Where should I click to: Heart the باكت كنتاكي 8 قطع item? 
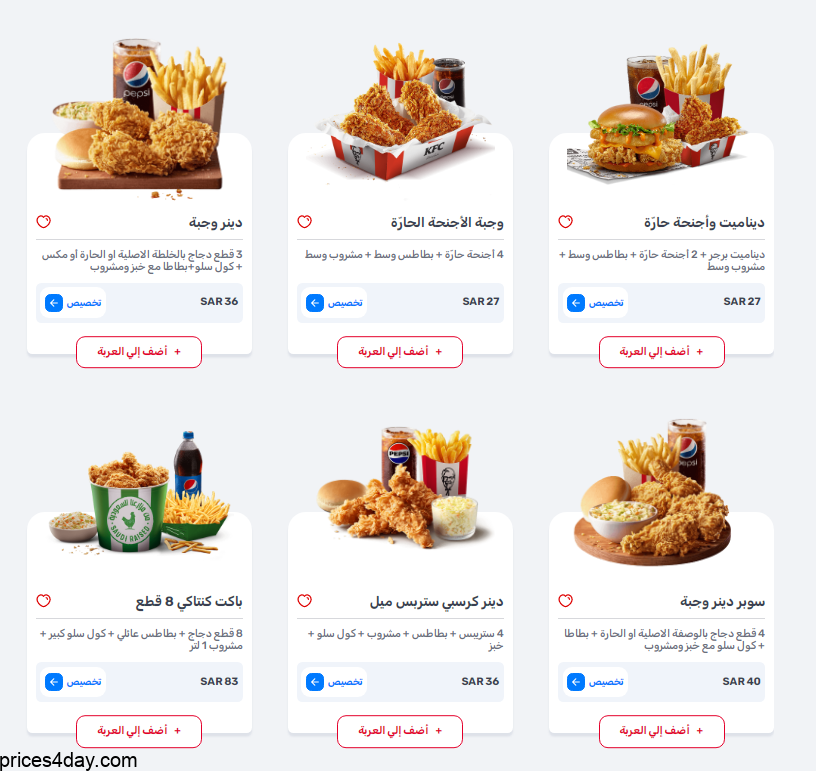pos(43,601)
